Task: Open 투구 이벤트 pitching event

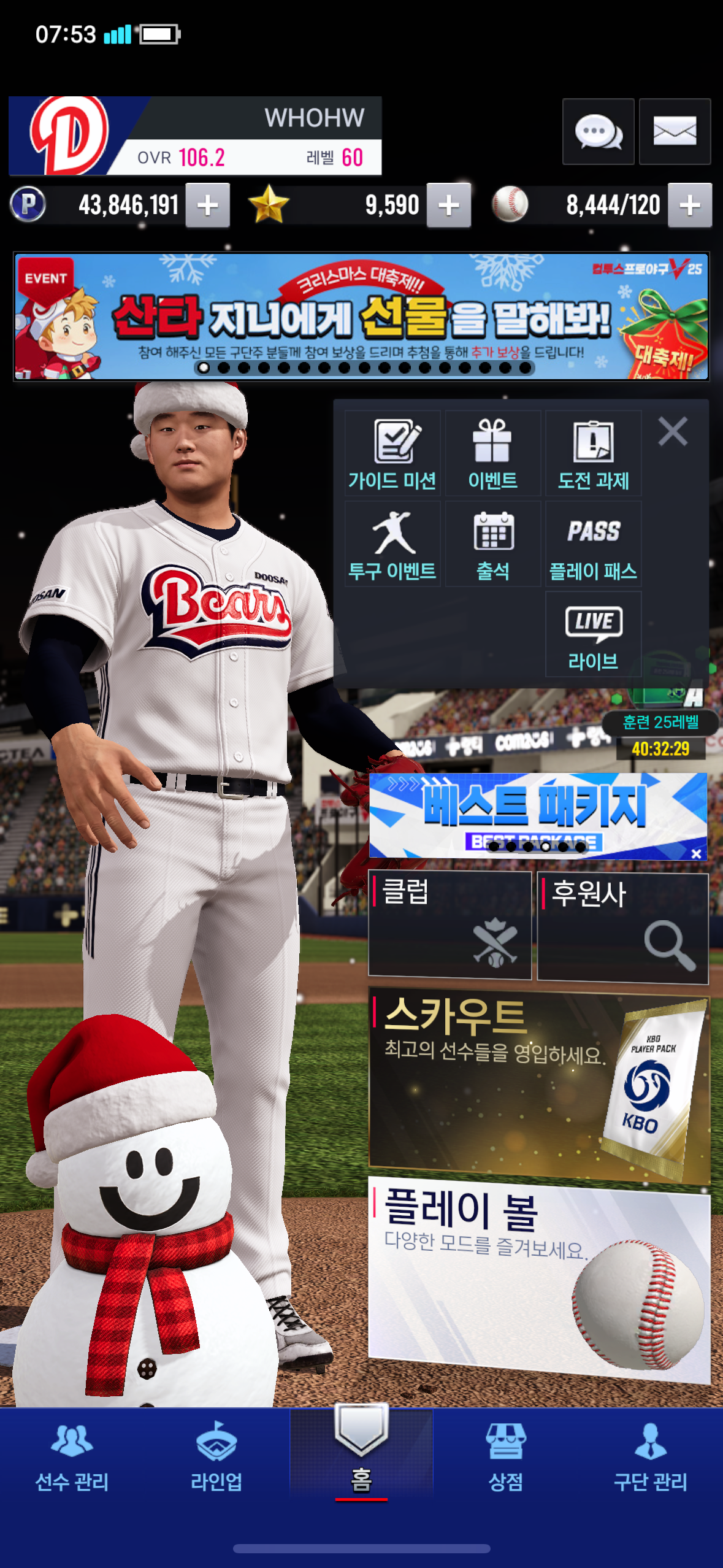Action: tap(392, 544)
